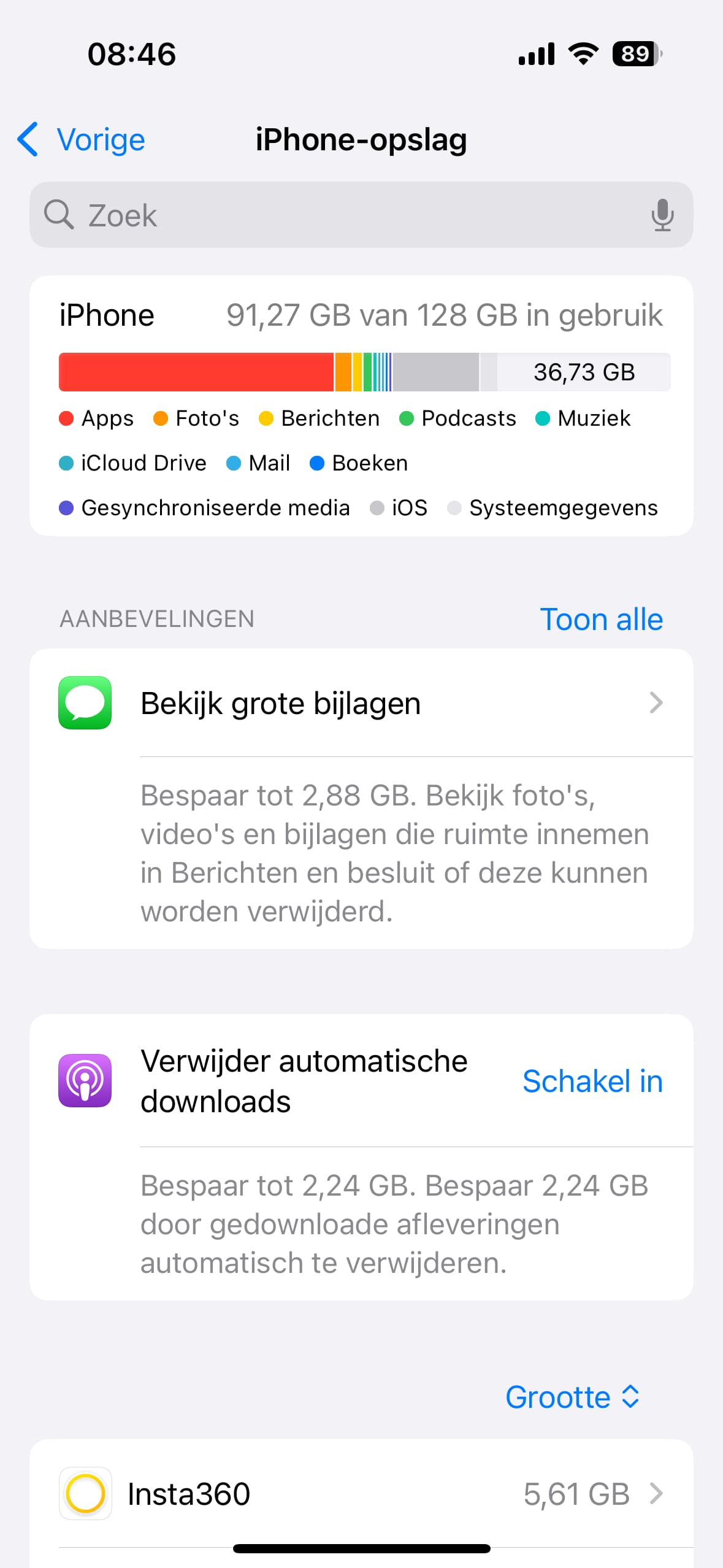
Task: Enable automatic downloads via Schakel in
Action: pos(591,1081)
